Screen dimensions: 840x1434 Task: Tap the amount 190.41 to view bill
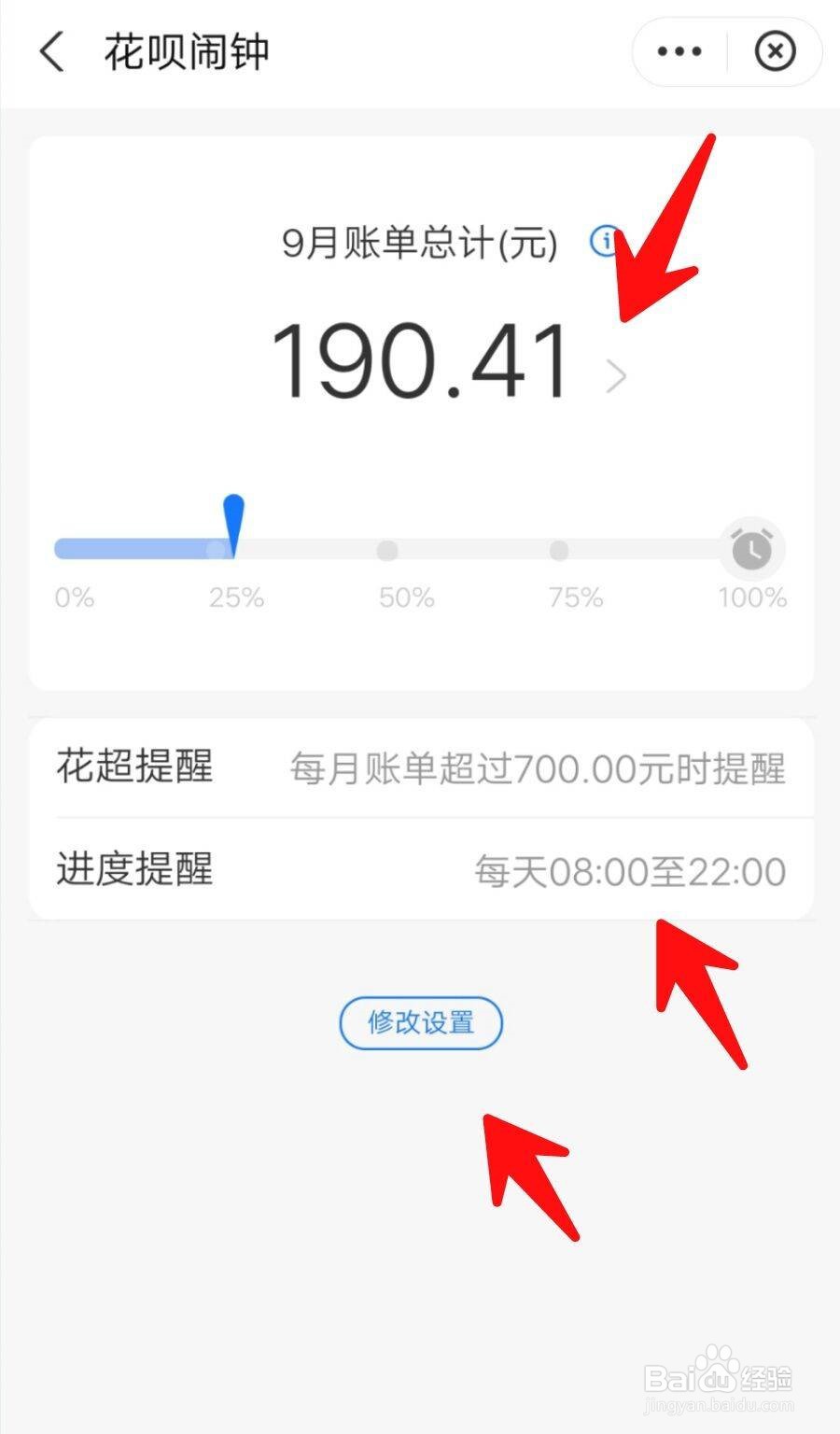click(420, 364)
